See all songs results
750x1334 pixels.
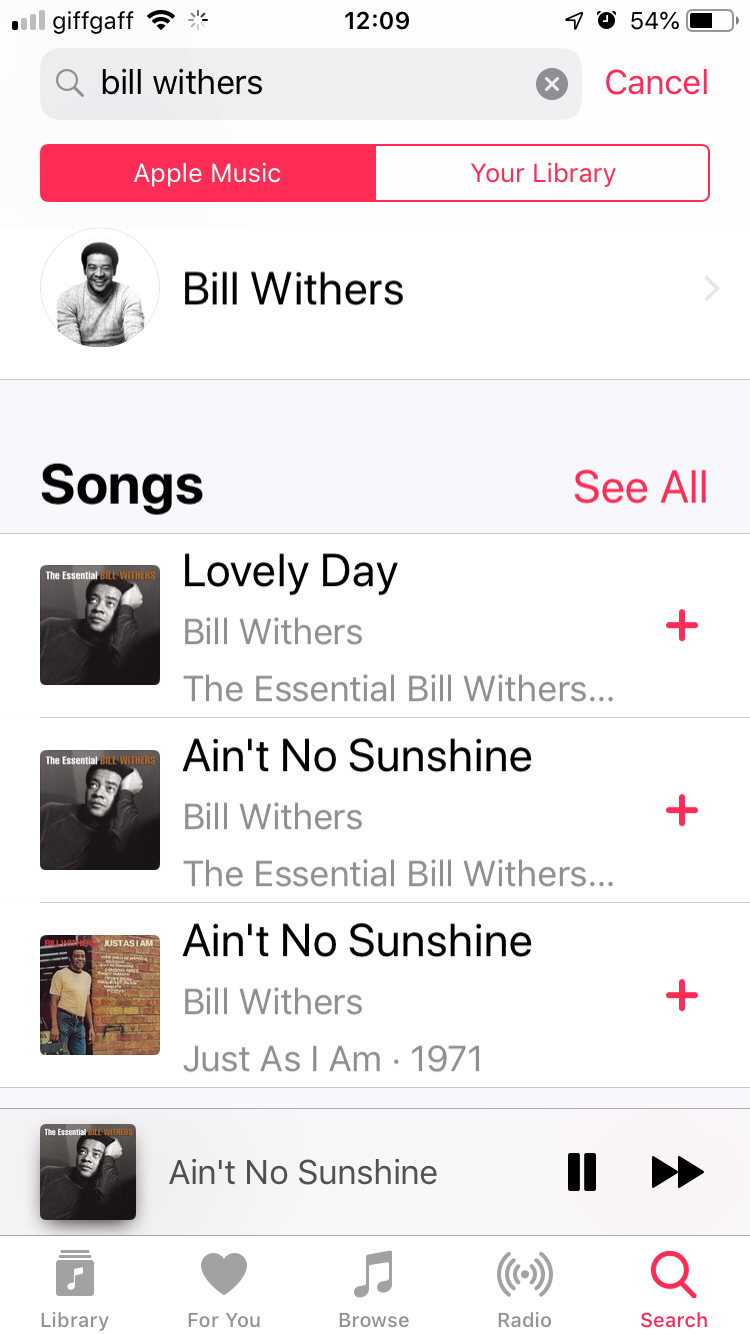(x=640, y=488)
